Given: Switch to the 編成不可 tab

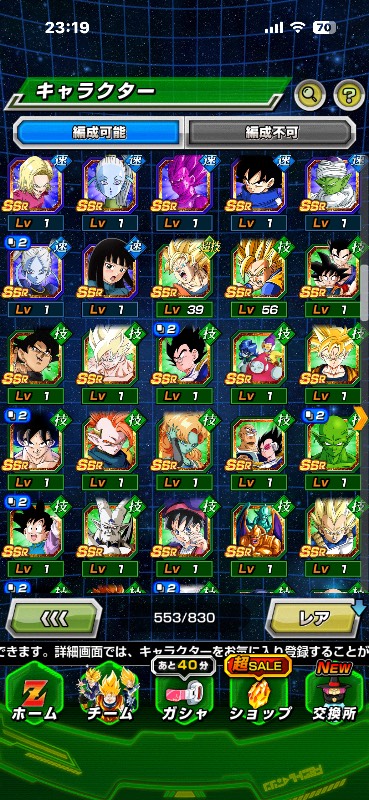Looking at the screenshot, I should [270, 133].
